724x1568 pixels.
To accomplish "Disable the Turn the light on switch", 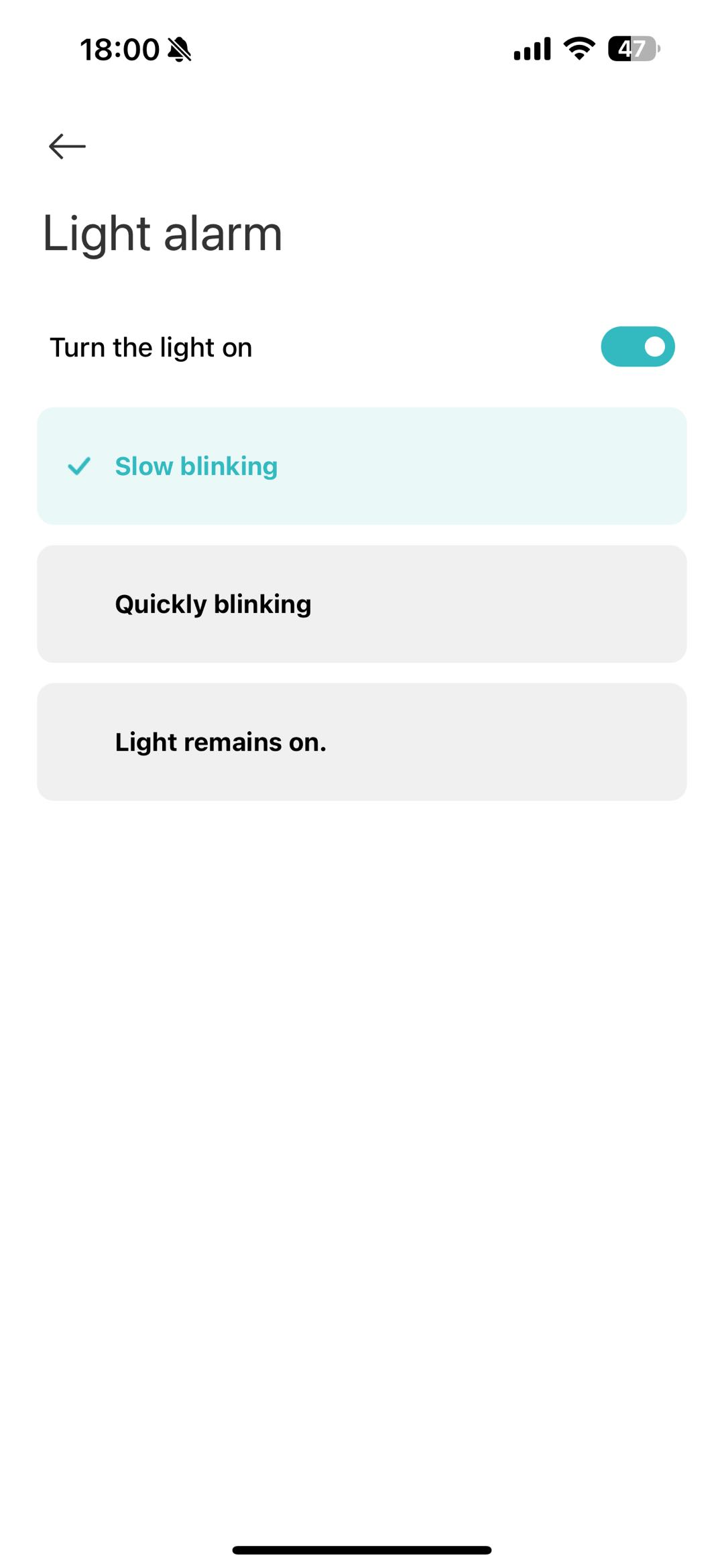I will [x=637, y=346].
